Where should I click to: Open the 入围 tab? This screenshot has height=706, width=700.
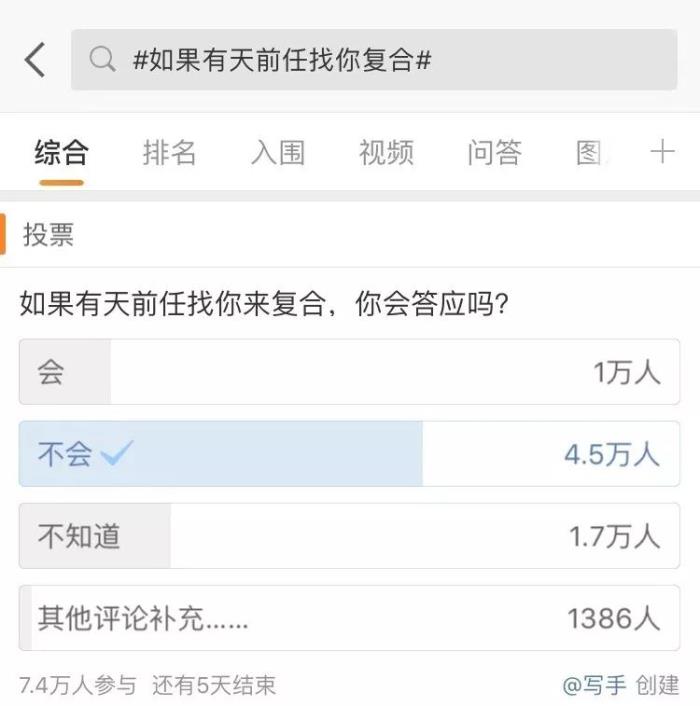click(277, 153)
